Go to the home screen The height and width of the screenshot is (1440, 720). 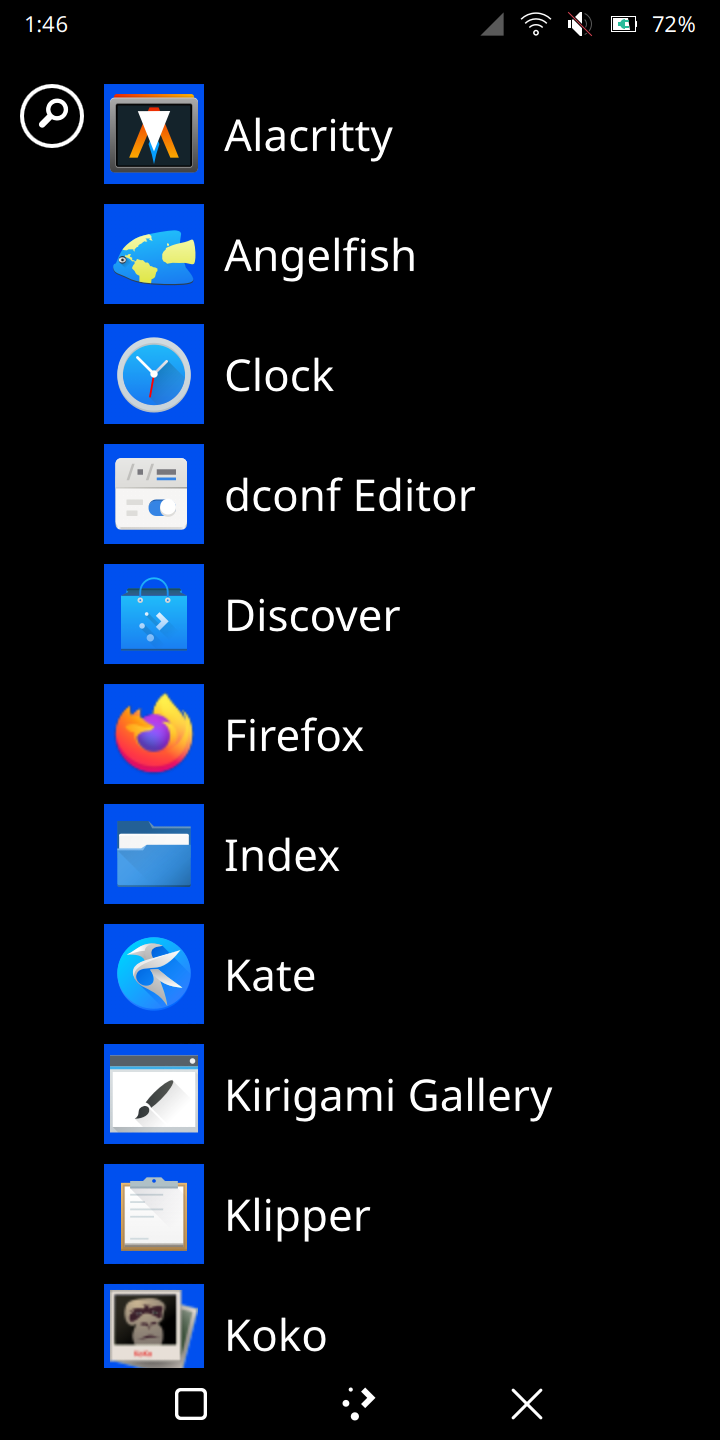359,1404
